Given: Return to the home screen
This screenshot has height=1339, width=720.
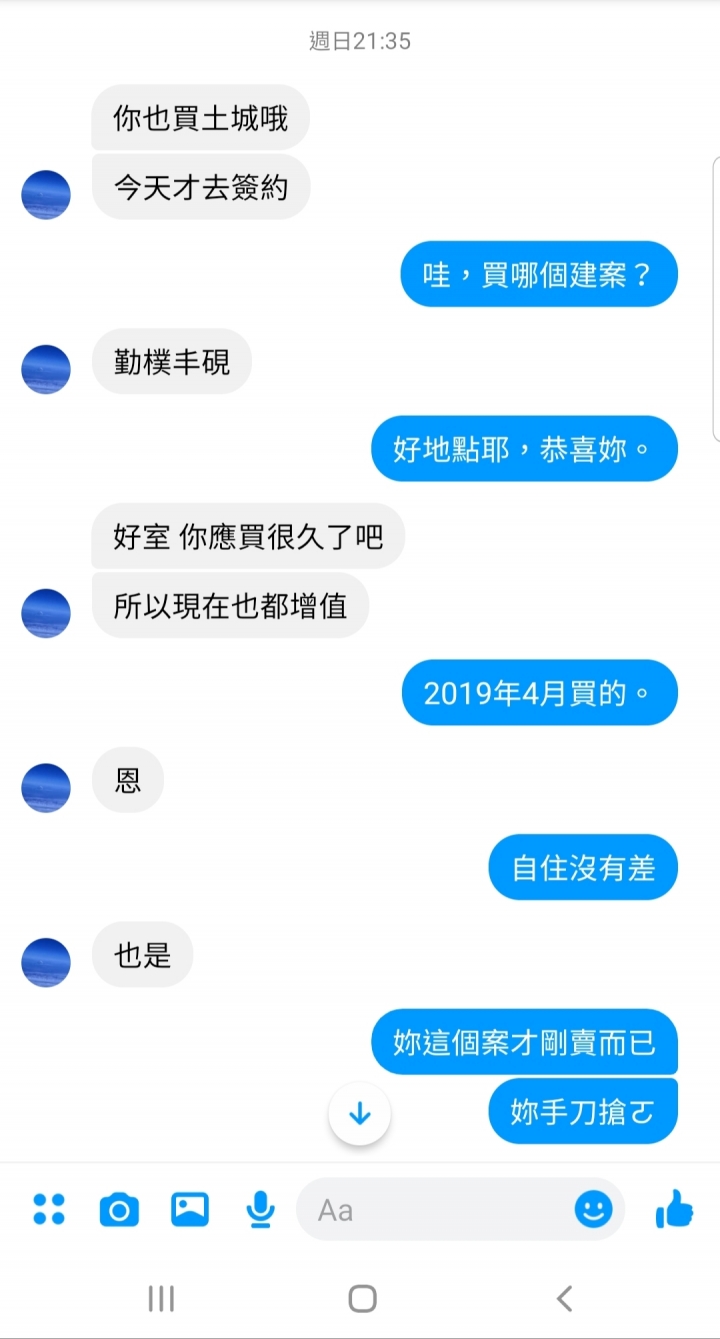Looking at the screenshot, I should pyautogui.click(x=362, y=1299).
